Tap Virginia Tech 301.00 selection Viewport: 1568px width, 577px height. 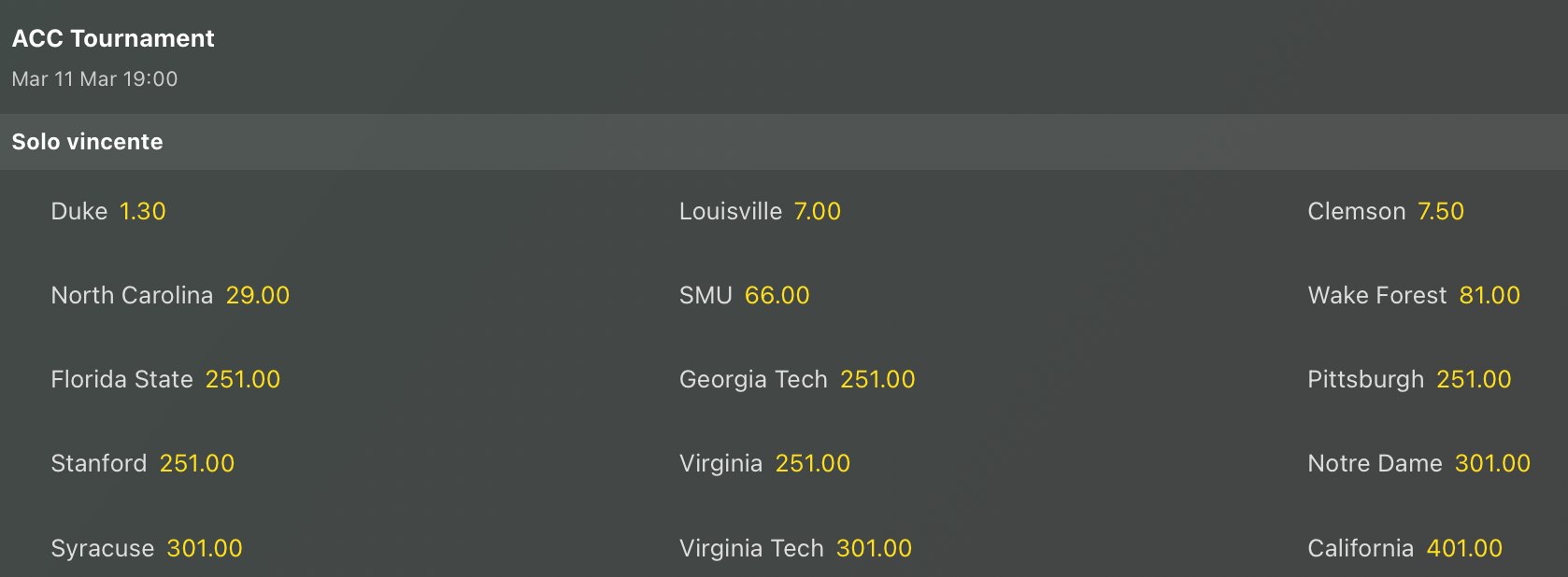(795, 548)
